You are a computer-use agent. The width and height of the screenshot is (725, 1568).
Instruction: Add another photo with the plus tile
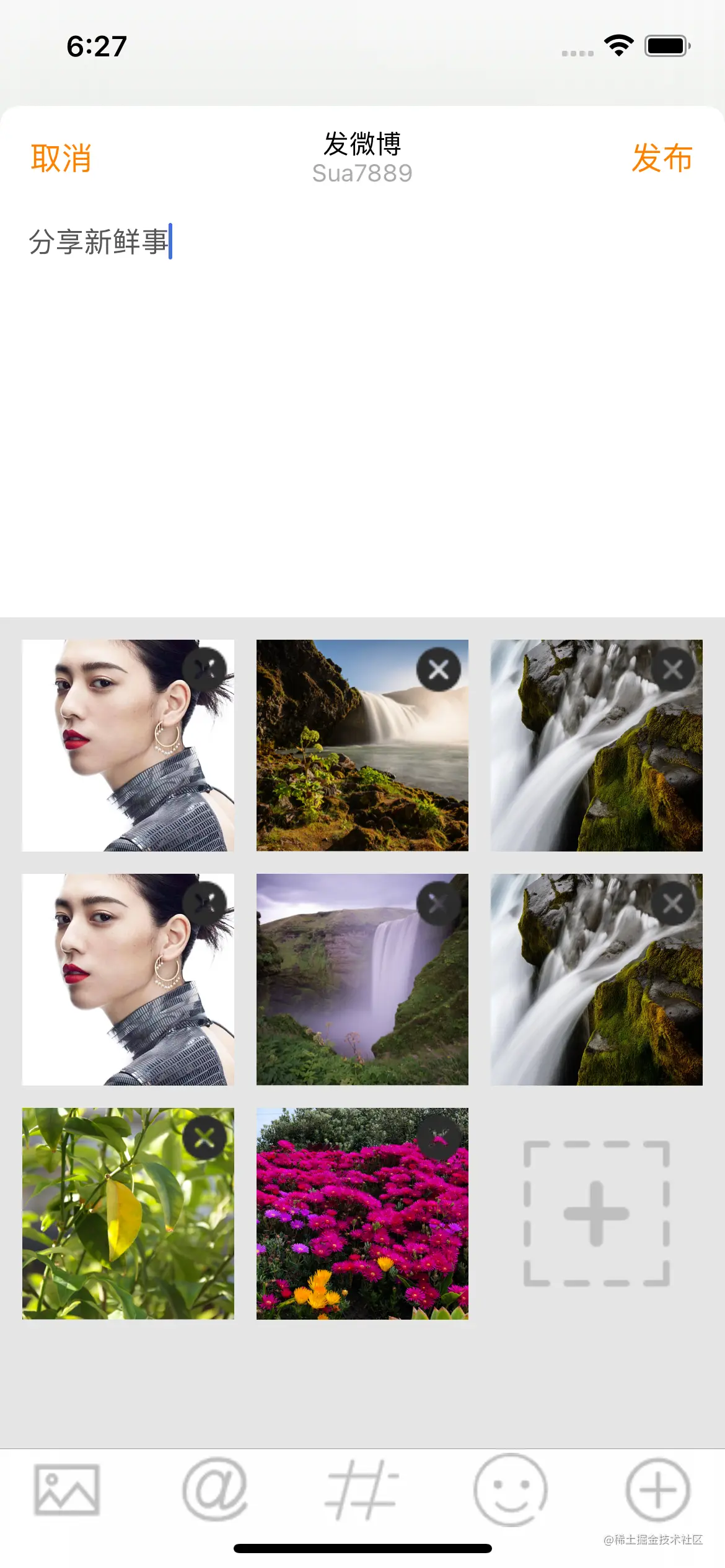click(x=596, y=1213)
